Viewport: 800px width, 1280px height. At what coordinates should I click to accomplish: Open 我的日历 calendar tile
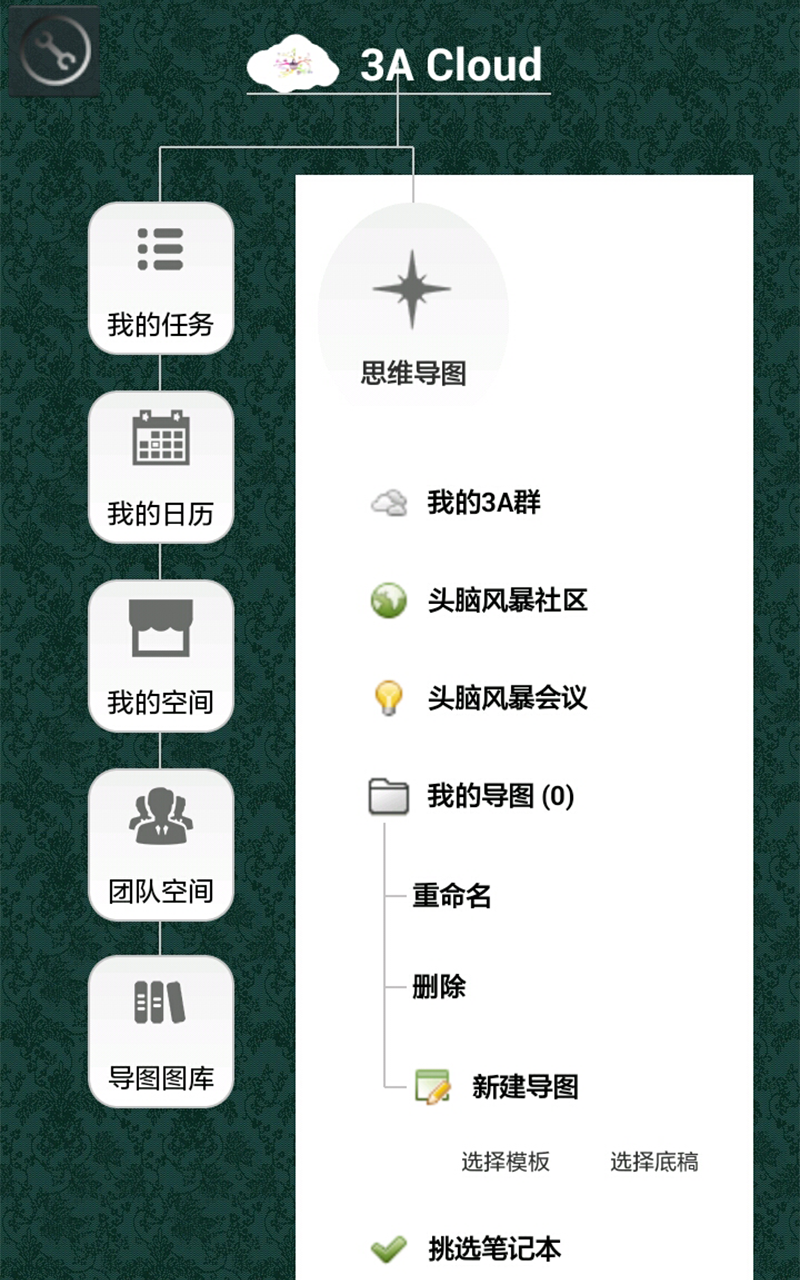pos(161,467)
